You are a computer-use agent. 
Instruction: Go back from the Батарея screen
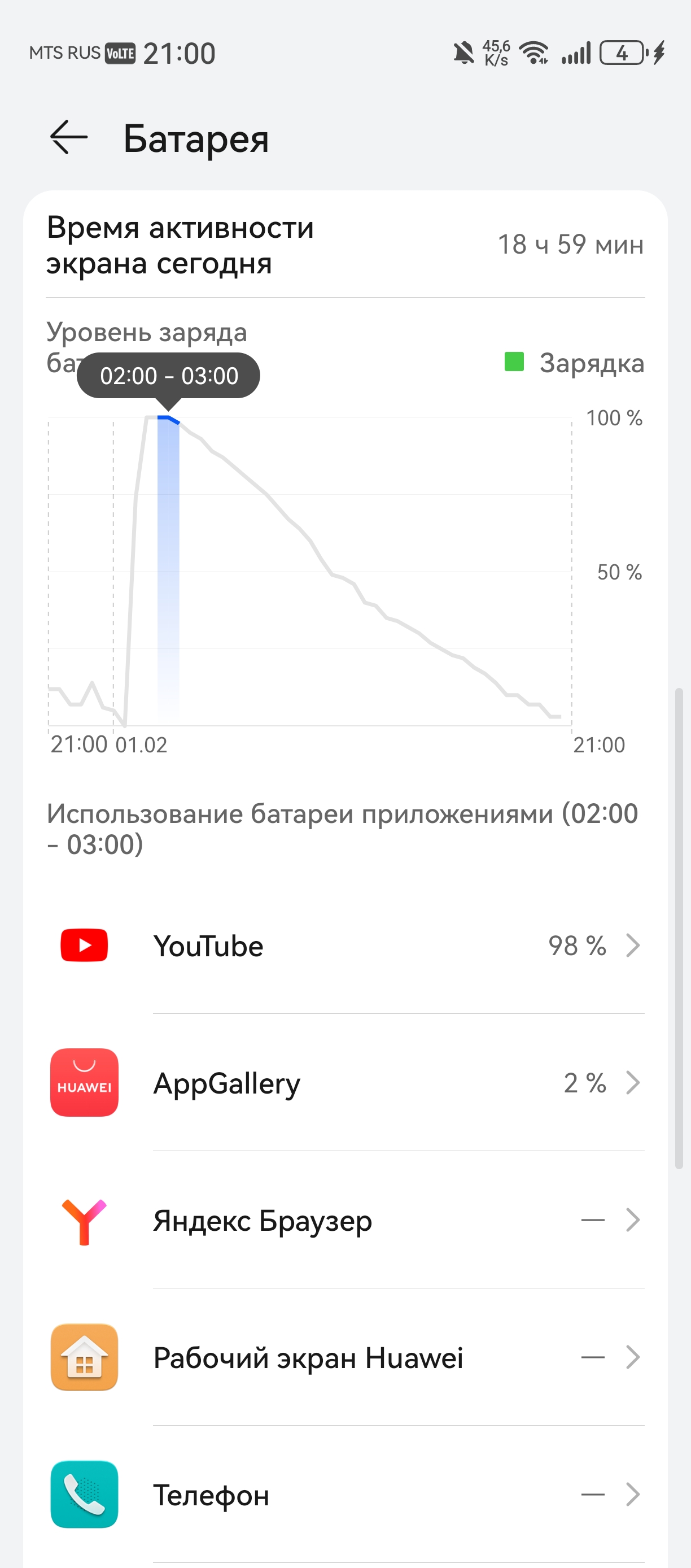pyautogui.click(x=69, y=138)
